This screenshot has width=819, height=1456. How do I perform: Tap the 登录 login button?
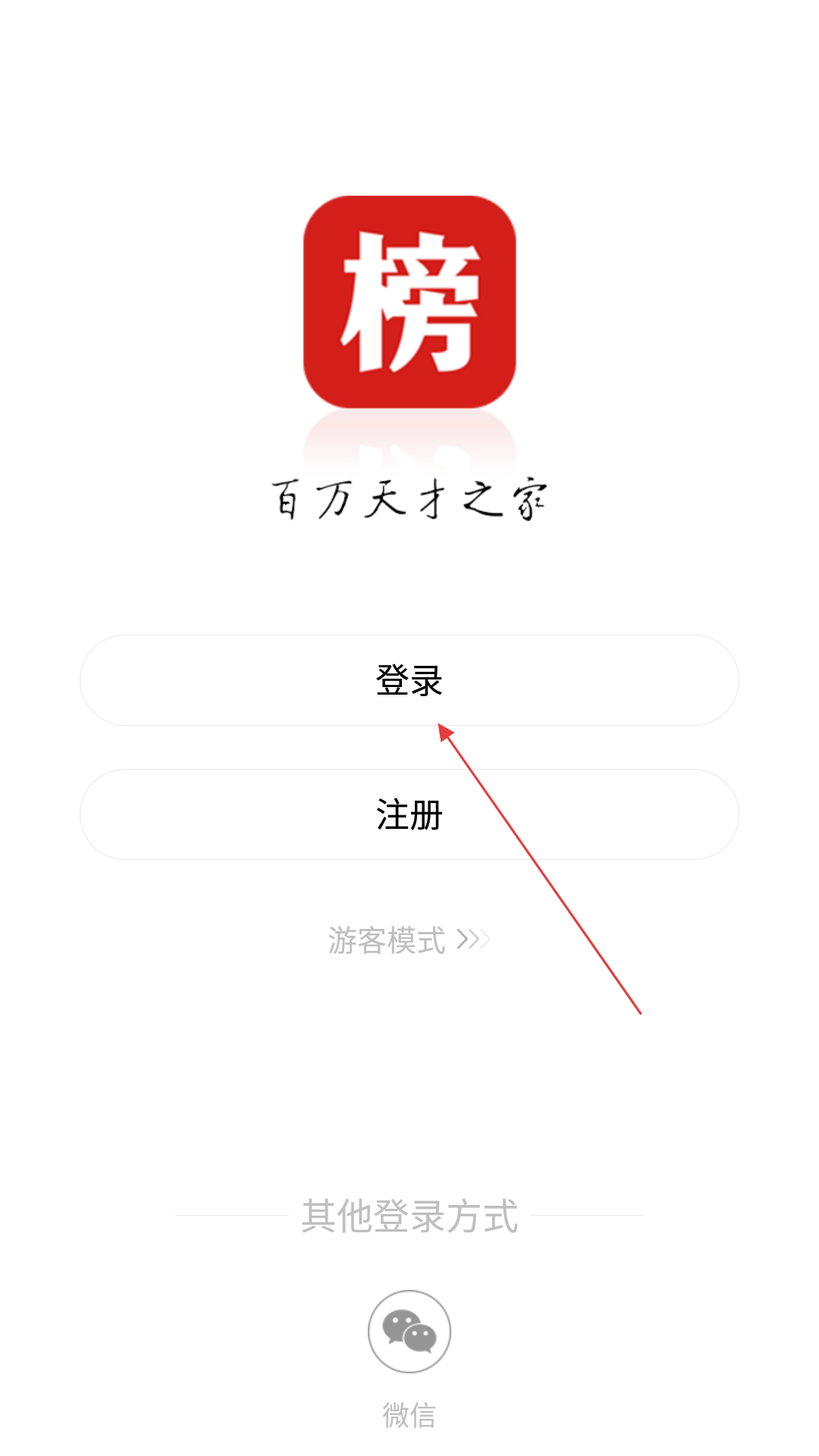[409, 680]
